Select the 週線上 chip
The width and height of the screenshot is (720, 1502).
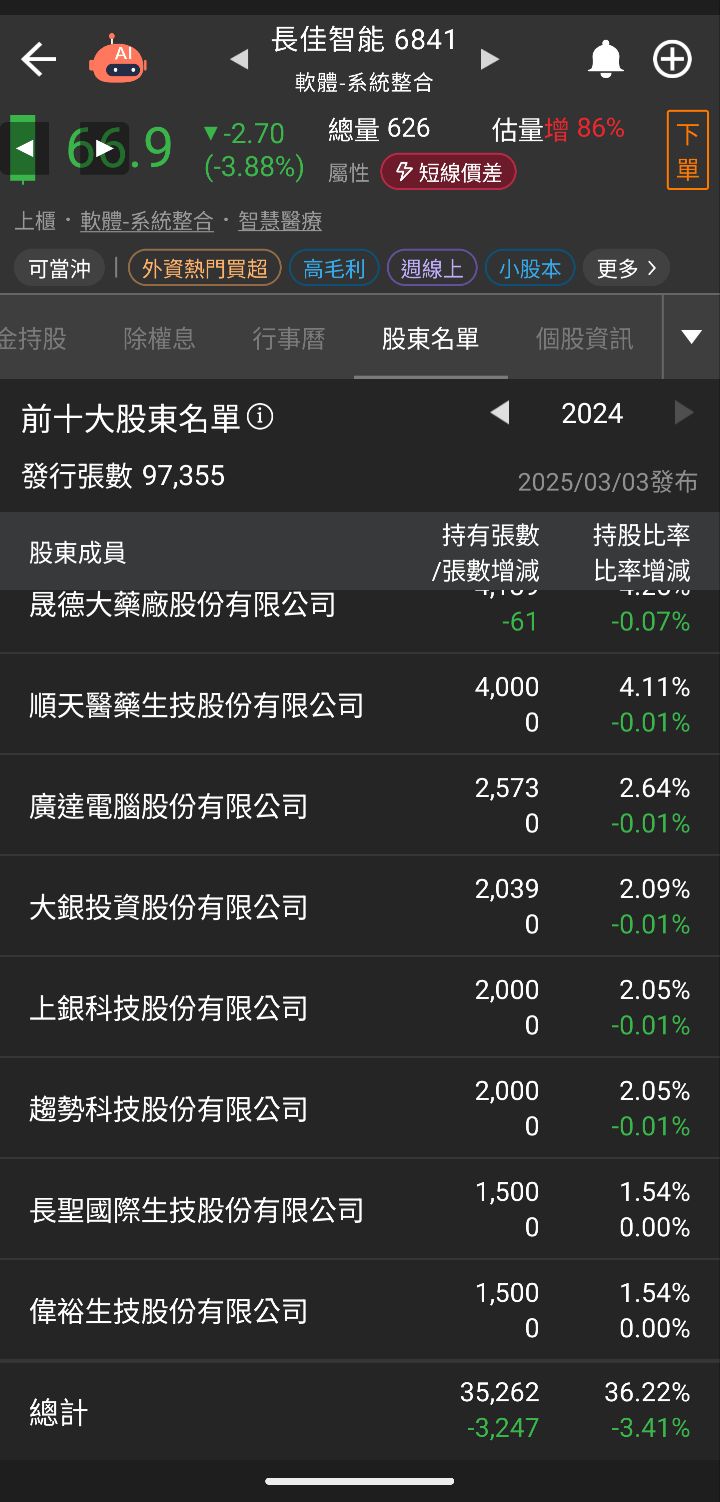432,268
